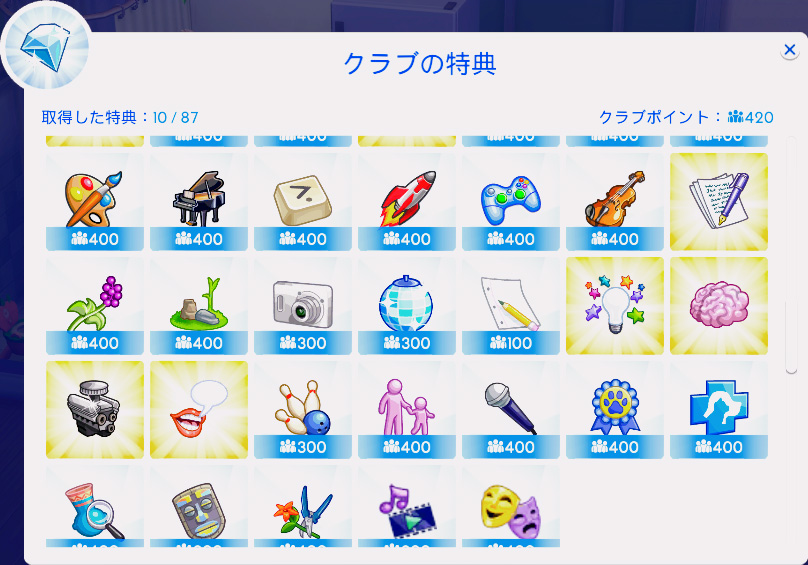
Task: Select the grand piano perk
Action: pyautogui.click(x=199, y=200)
